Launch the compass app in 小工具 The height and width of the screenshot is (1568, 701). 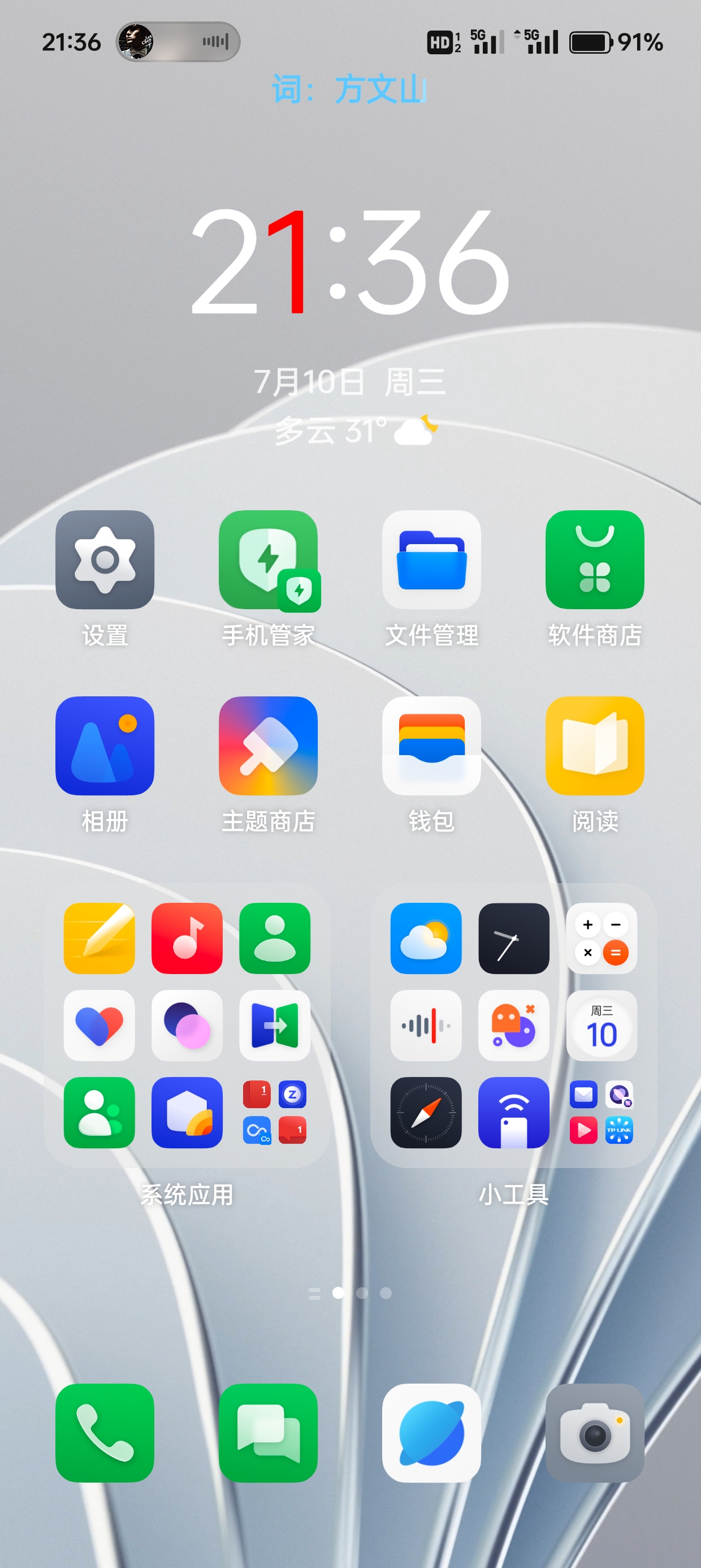coord(426,1113)
